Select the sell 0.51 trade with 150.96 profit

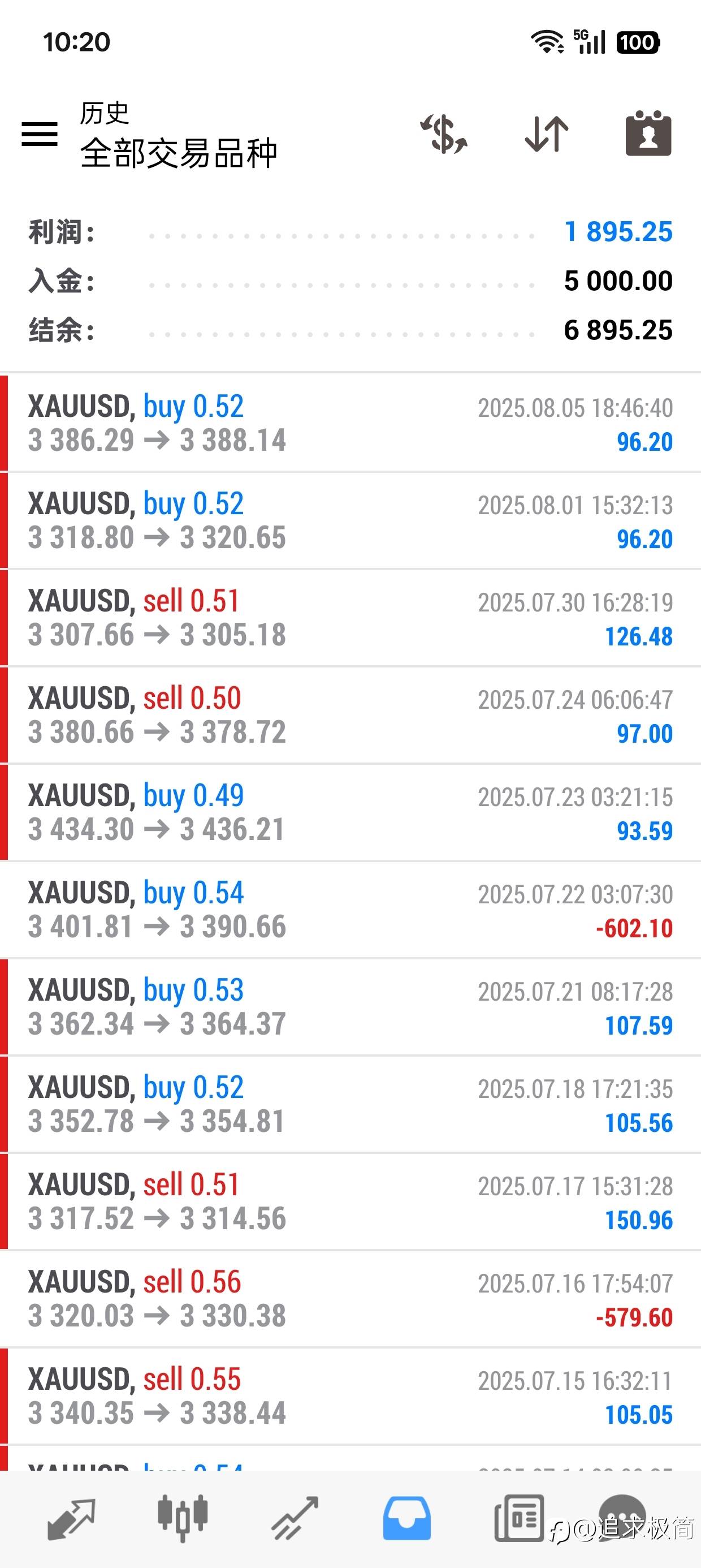(350, 1202)
